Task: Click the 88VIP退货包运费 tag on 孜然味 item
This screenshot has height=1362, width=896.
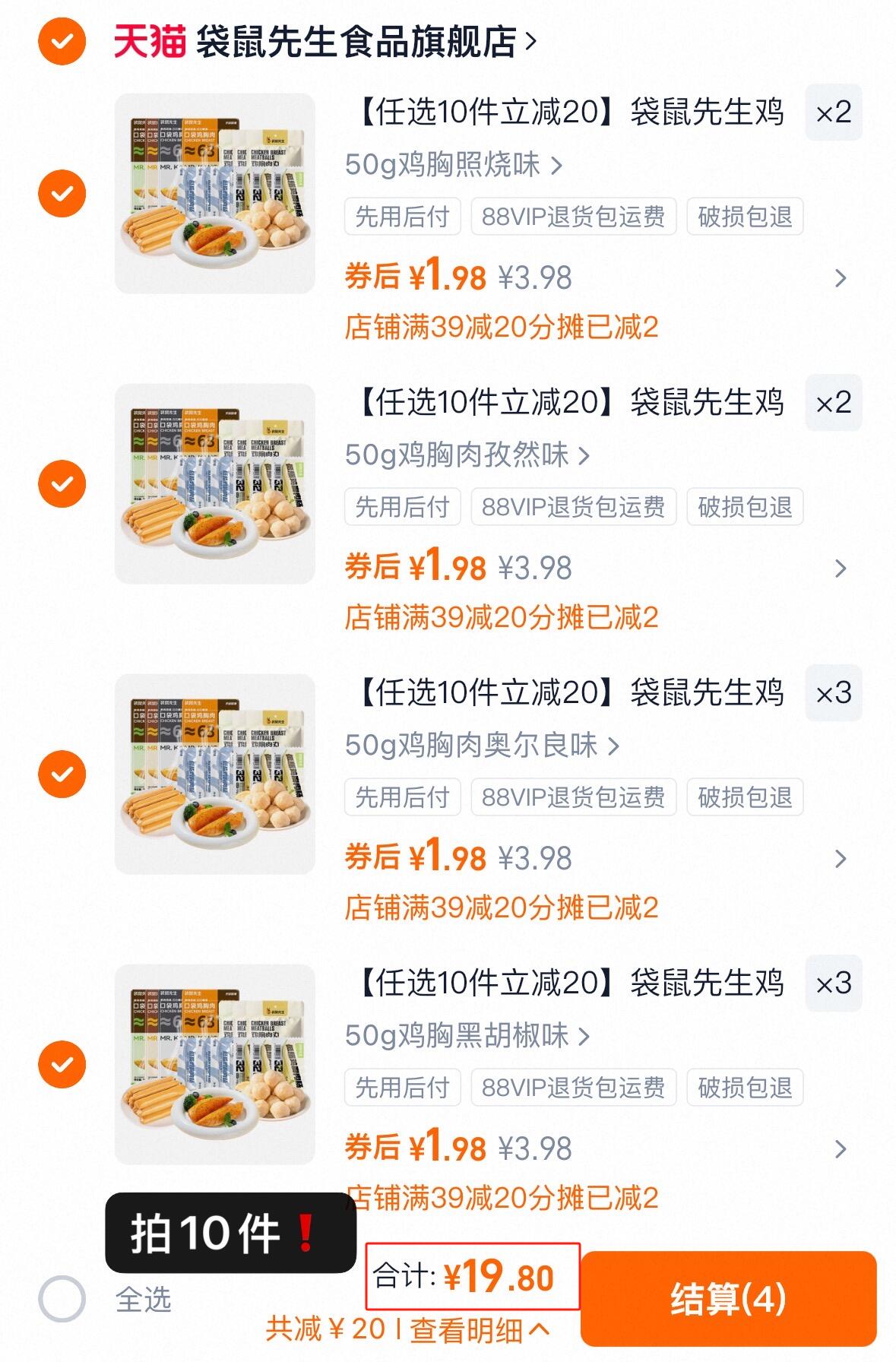Action: pyautogui.click(x=572, y=507)
